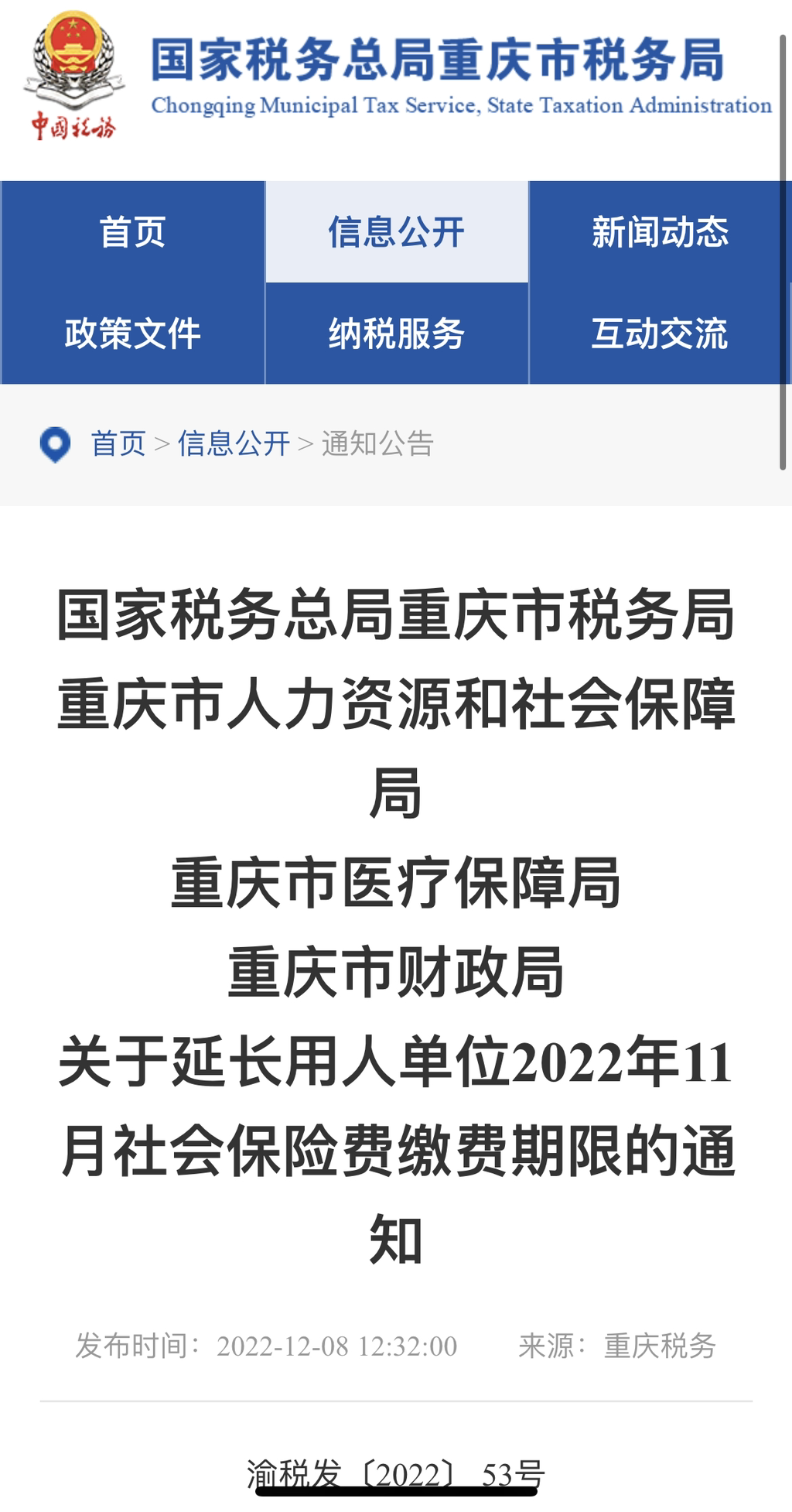The height and width of the screenshot is (1512, 792).
Task: Open the 新闻动态 section
Action: pyautogui.click(x=660, y=232)
